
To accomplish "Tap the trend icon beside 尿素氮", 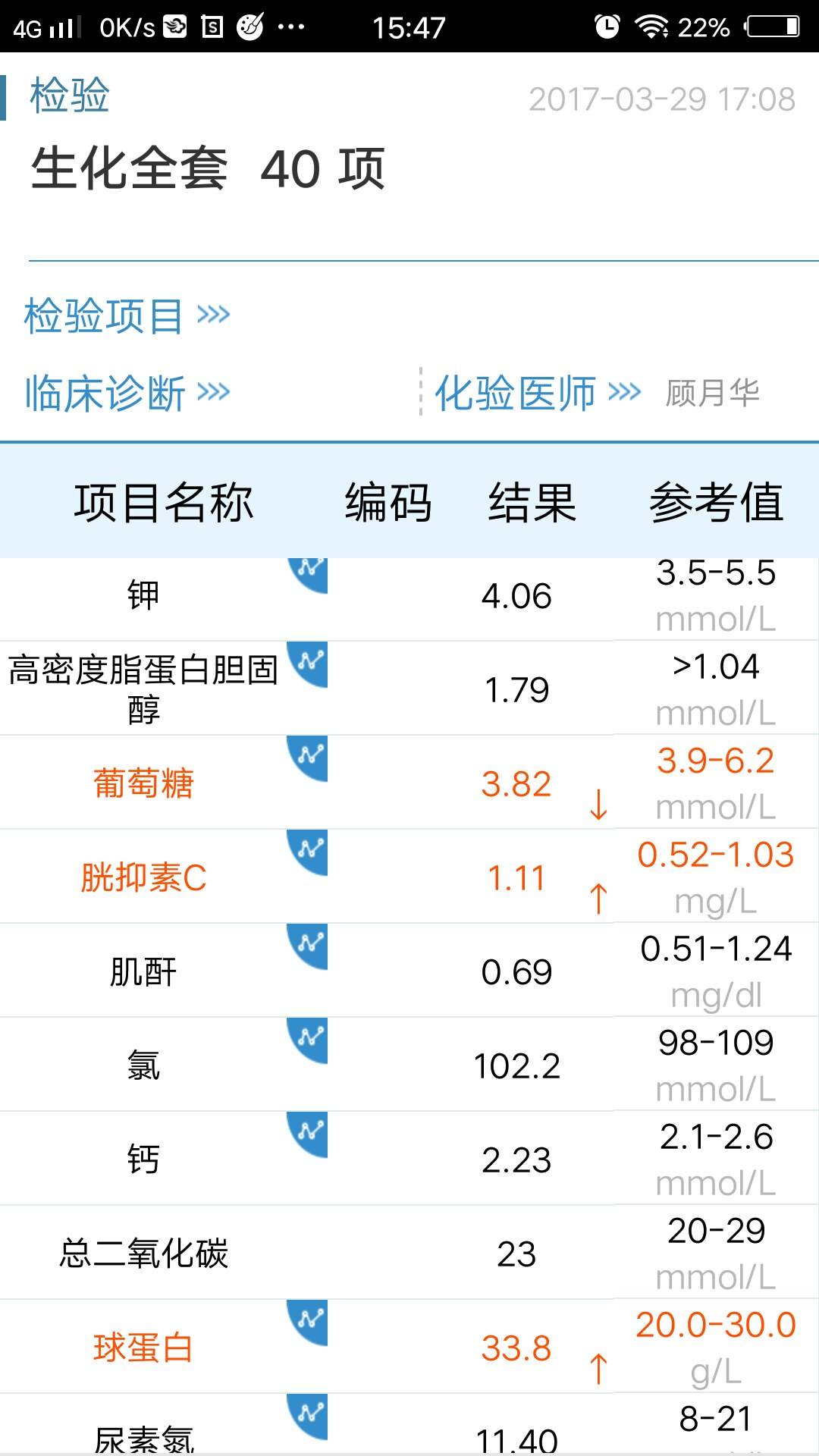I will (310, 1414).
